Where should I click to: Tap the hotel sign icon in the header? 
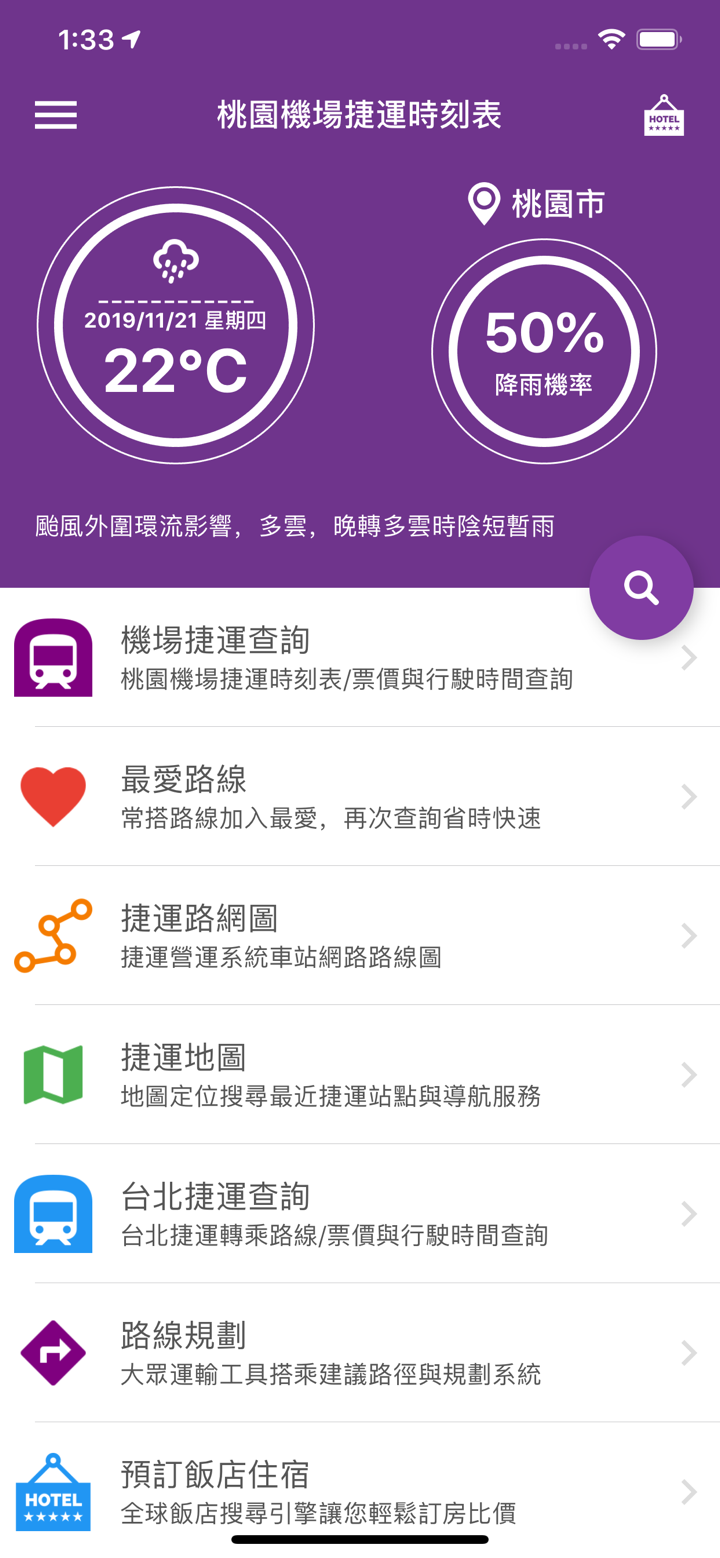pos(663,115)
